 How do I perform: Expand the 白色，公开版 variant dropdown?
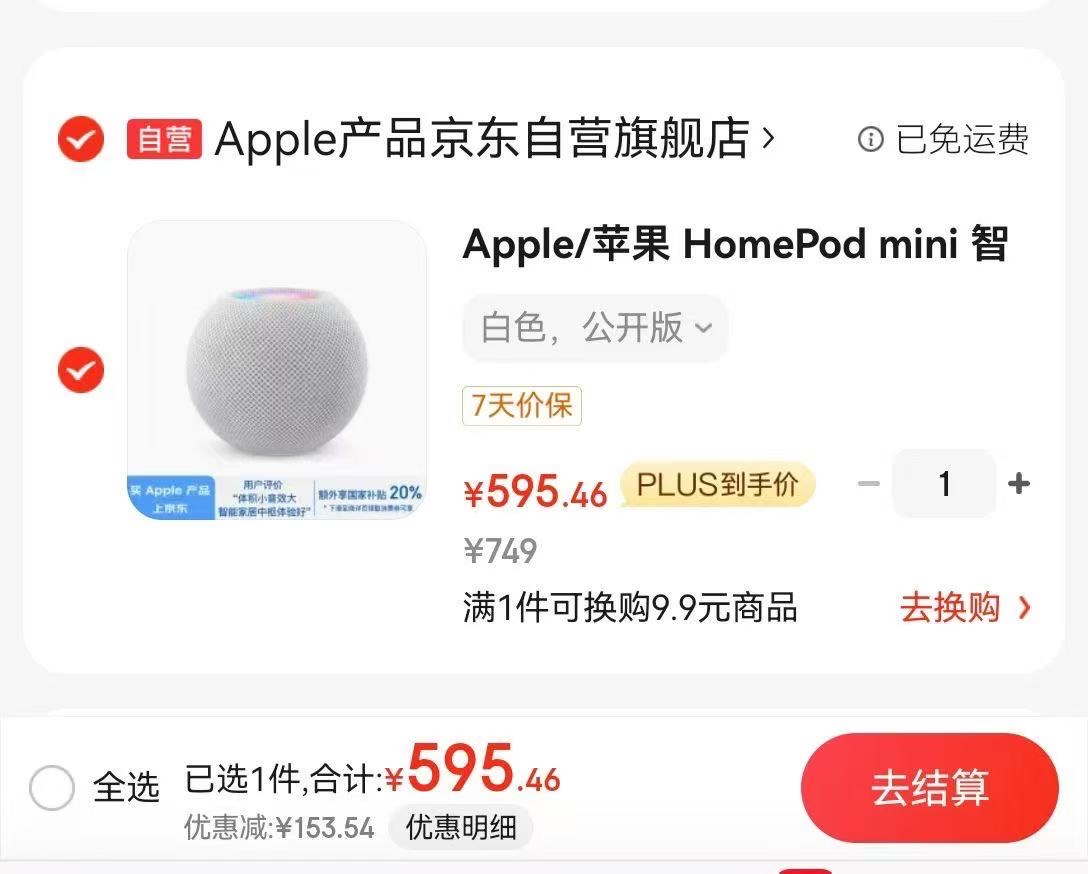click(596, 328)
